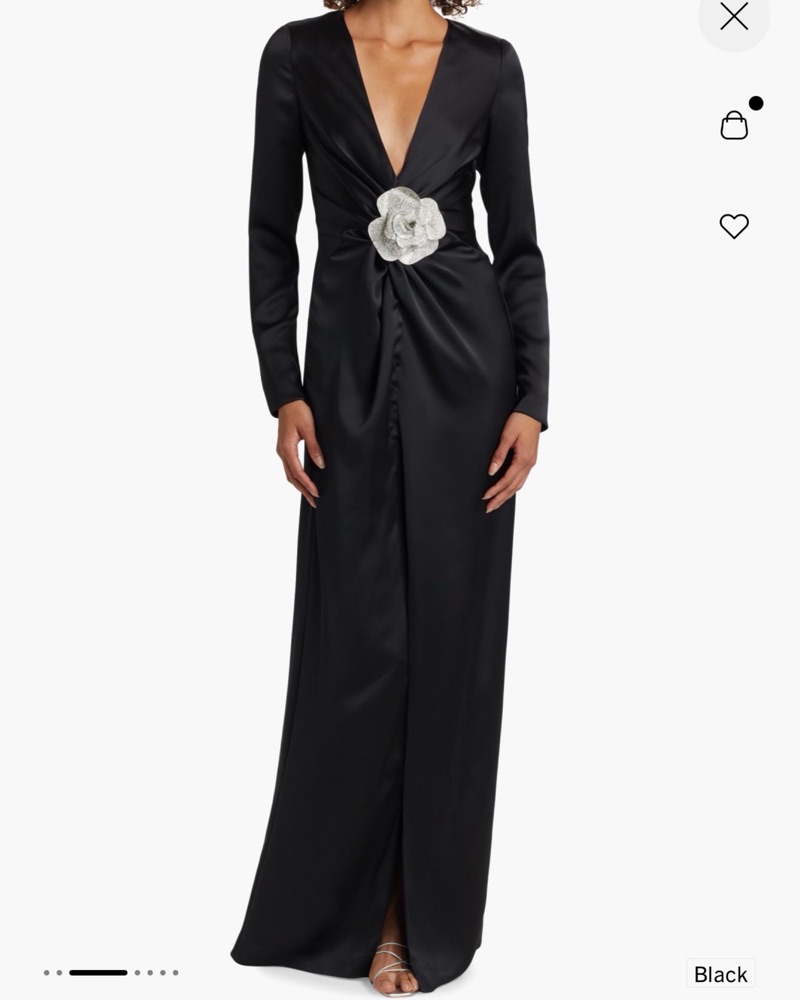Add dress to wishlist heart
This screenshot has height=1000, width=800.
point(734,226)
